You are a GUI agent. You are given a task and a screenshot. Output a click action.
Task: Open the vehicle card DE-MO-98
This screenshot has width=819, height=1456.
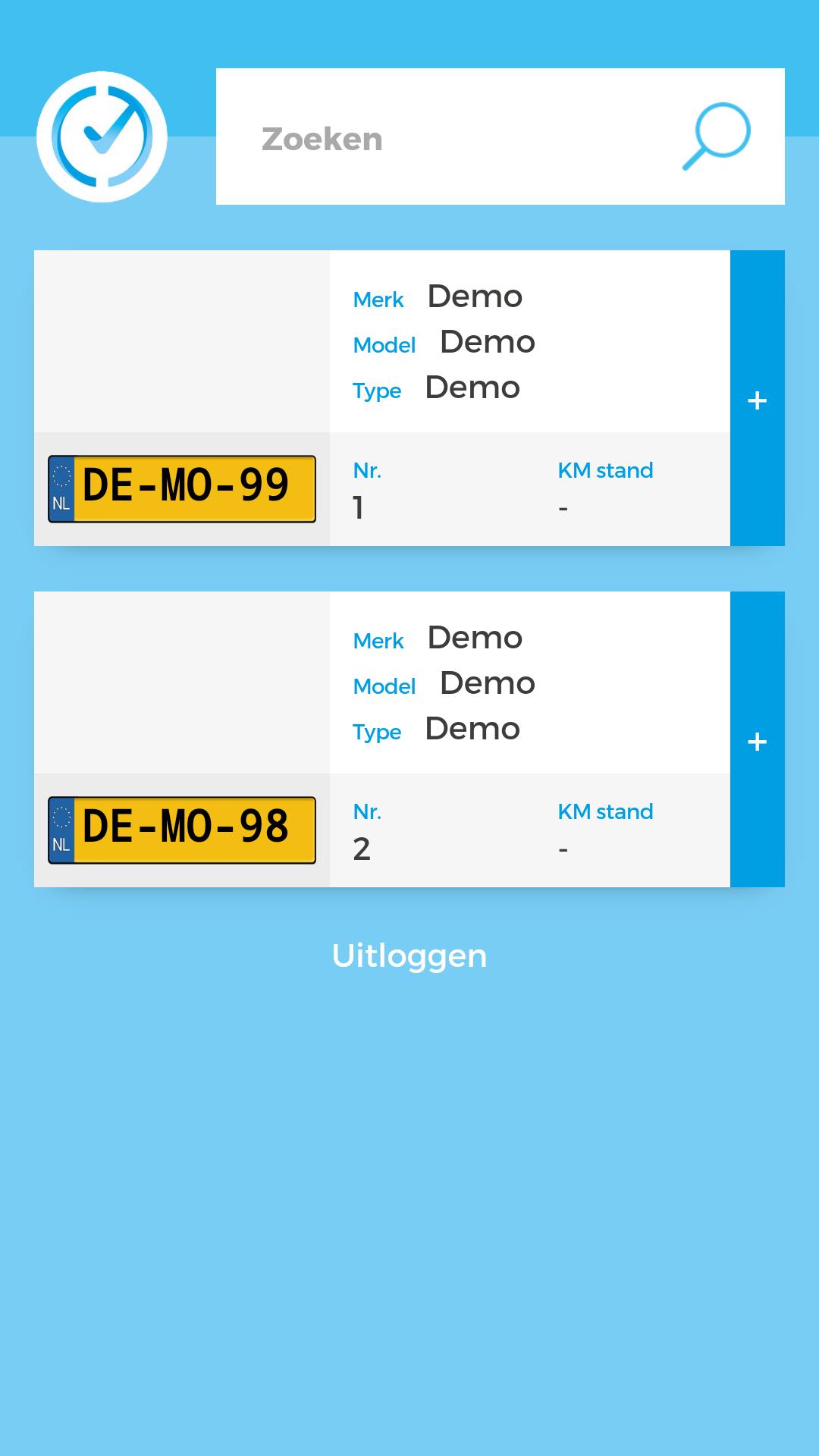[x=382, y=739]
